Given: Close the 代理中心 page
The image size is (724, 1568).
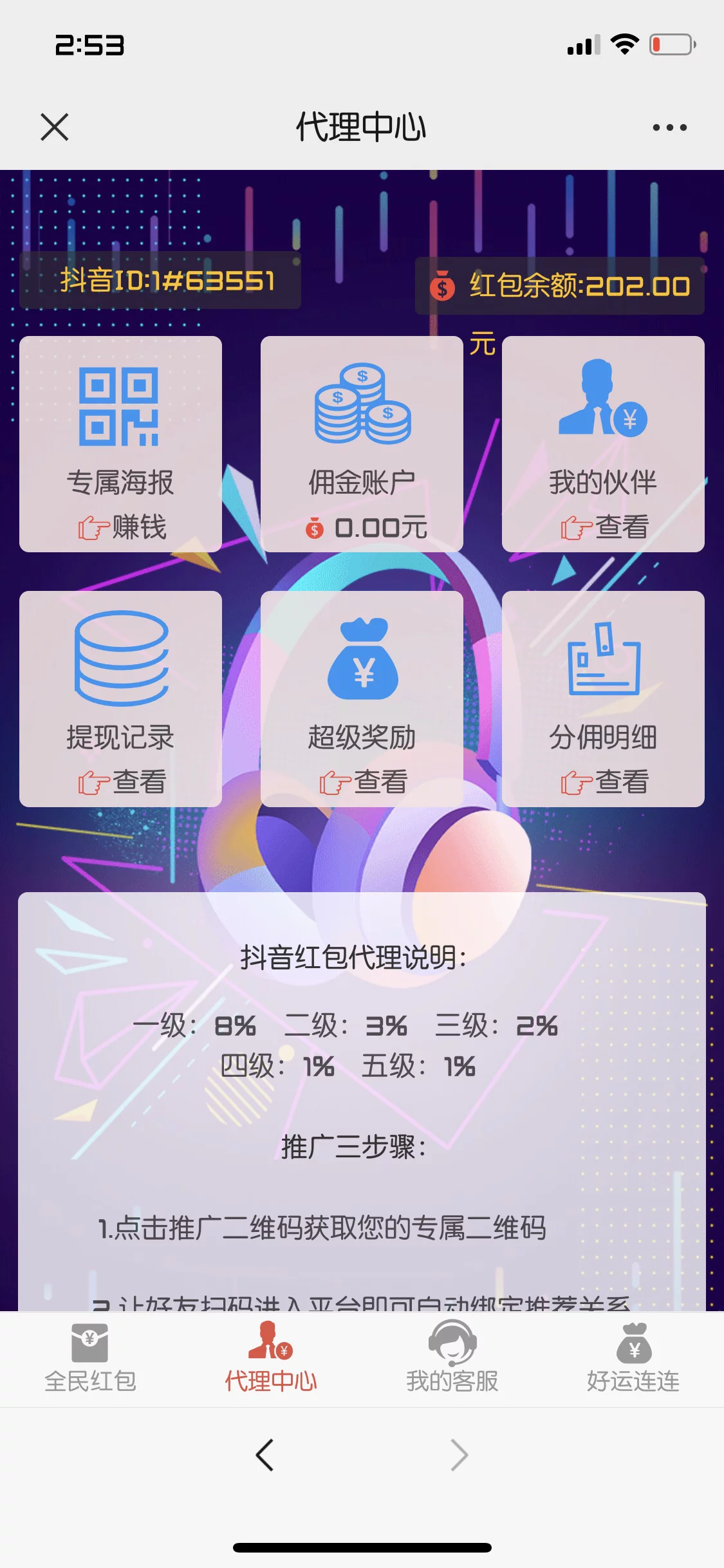Looking at the screenshot, I should coord(54,127).
